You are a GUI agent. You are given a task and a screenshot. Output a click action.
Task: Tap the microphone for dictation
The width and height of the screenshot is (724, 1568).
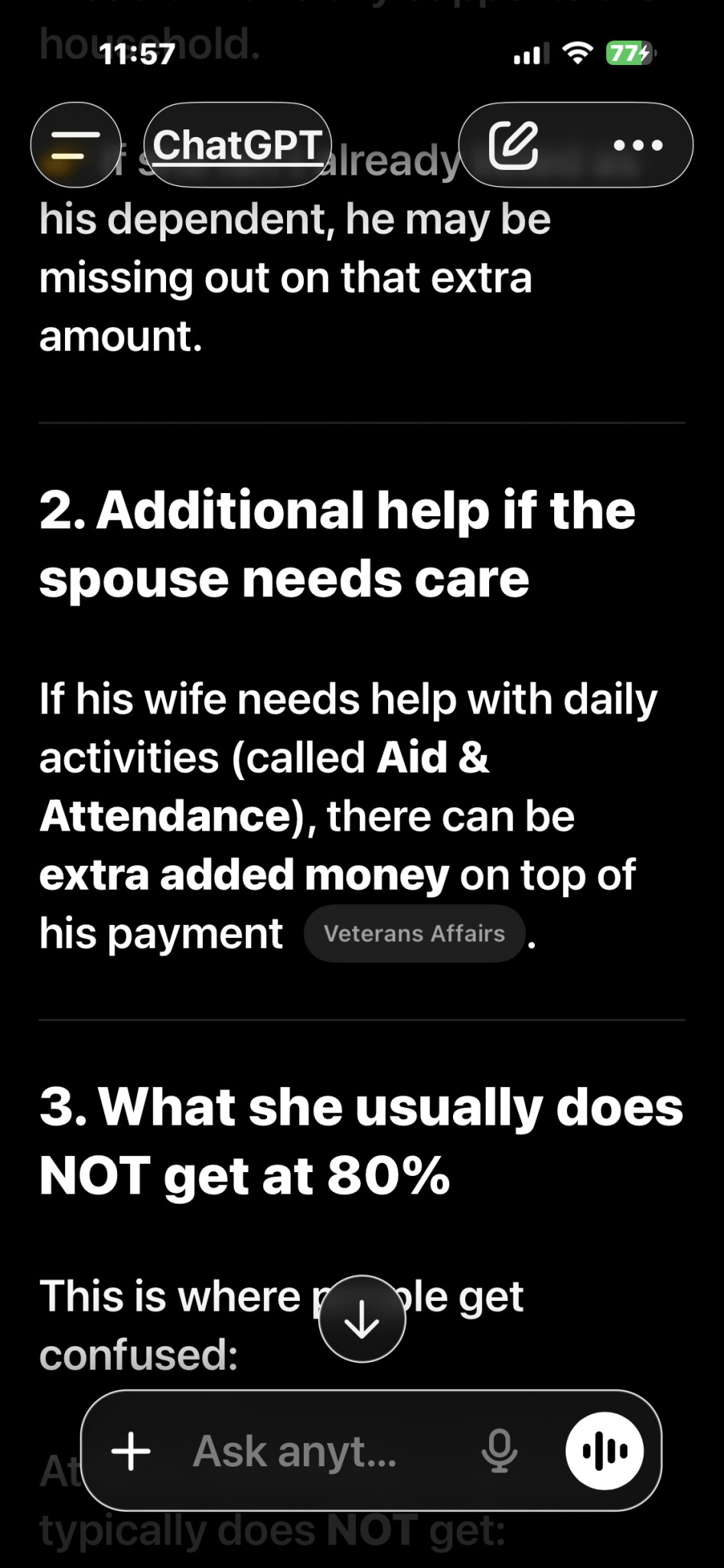(499, 1451)
